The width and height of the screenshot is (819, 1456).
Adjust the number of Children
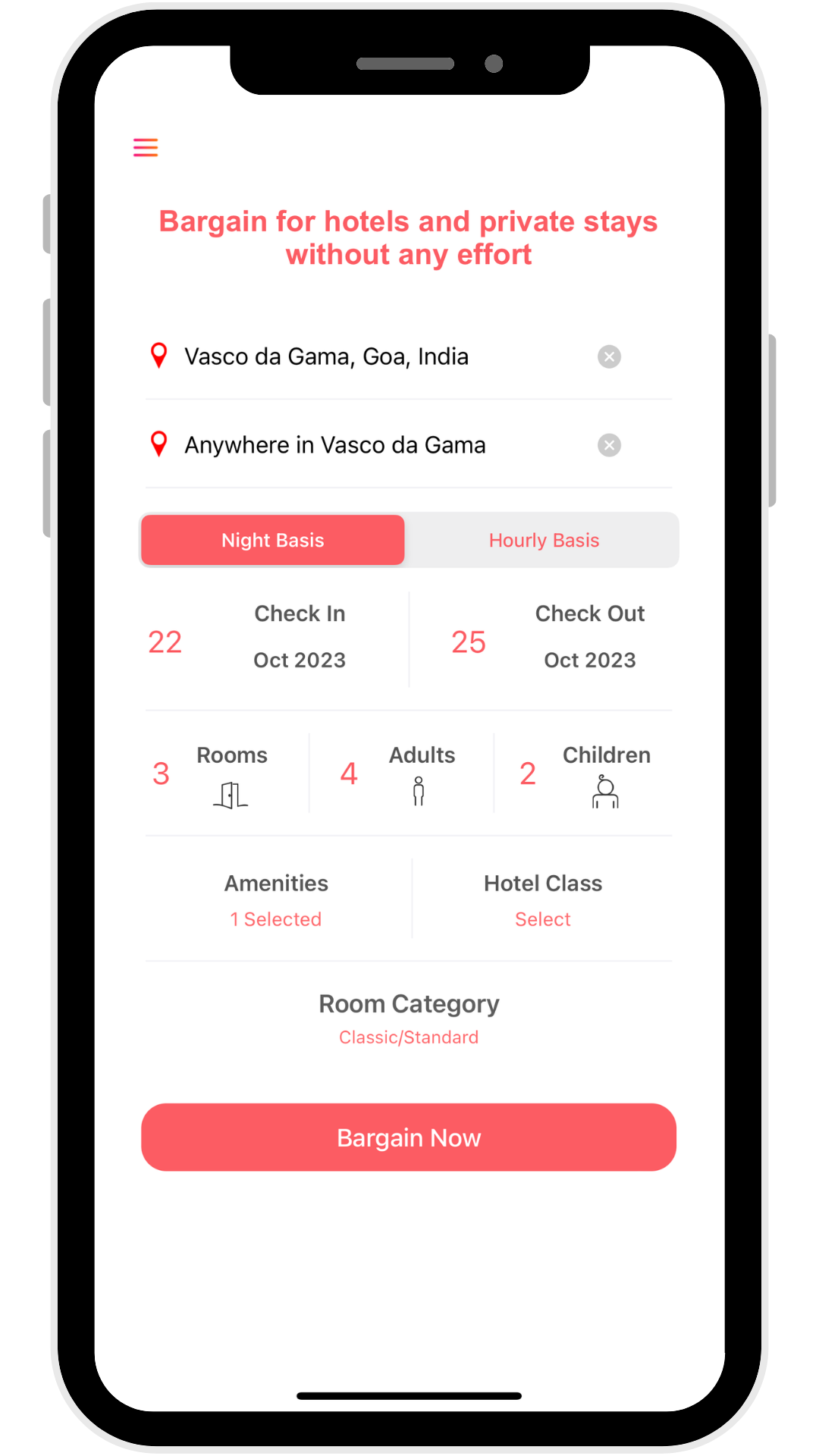584,773
